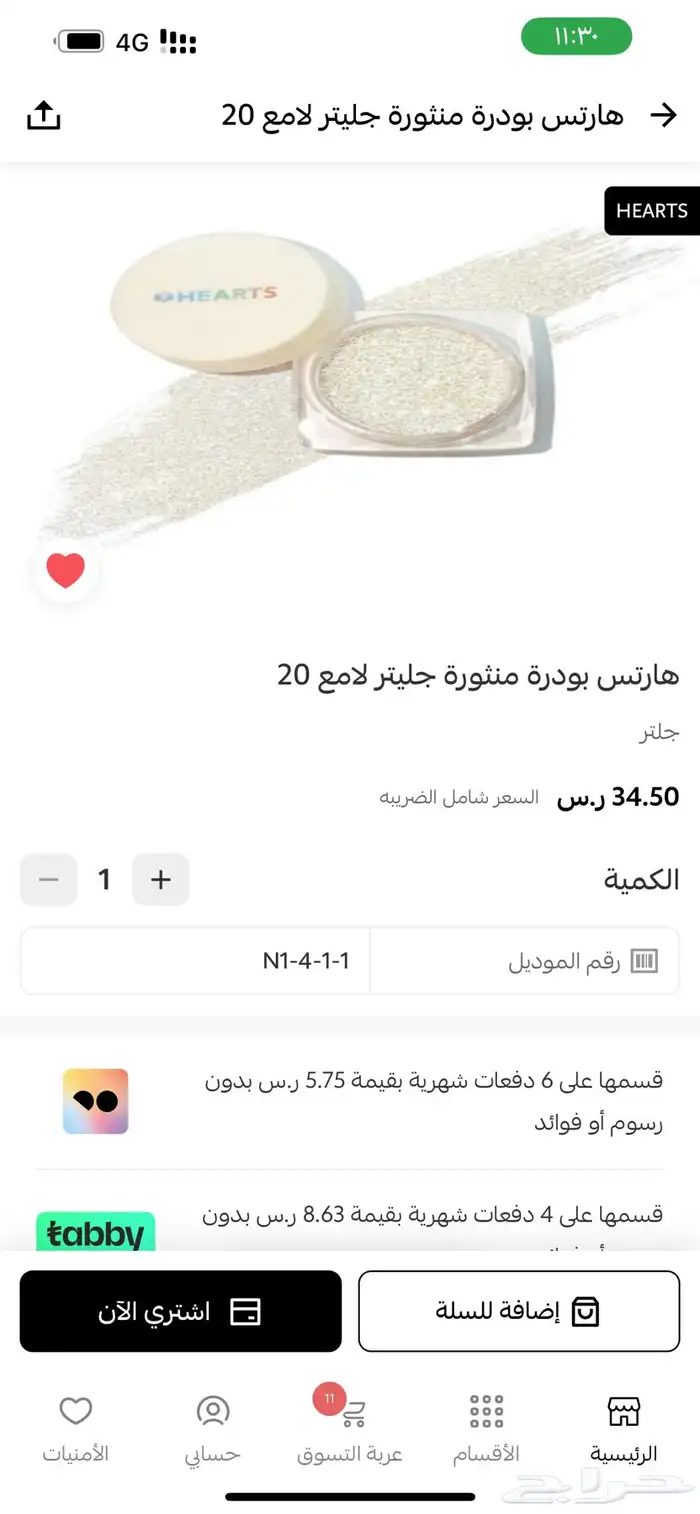The height and width of the screenshot is (1514, 700).
Task: Open the الأمنيات wishlist tab
Action: click(76, 1428)
